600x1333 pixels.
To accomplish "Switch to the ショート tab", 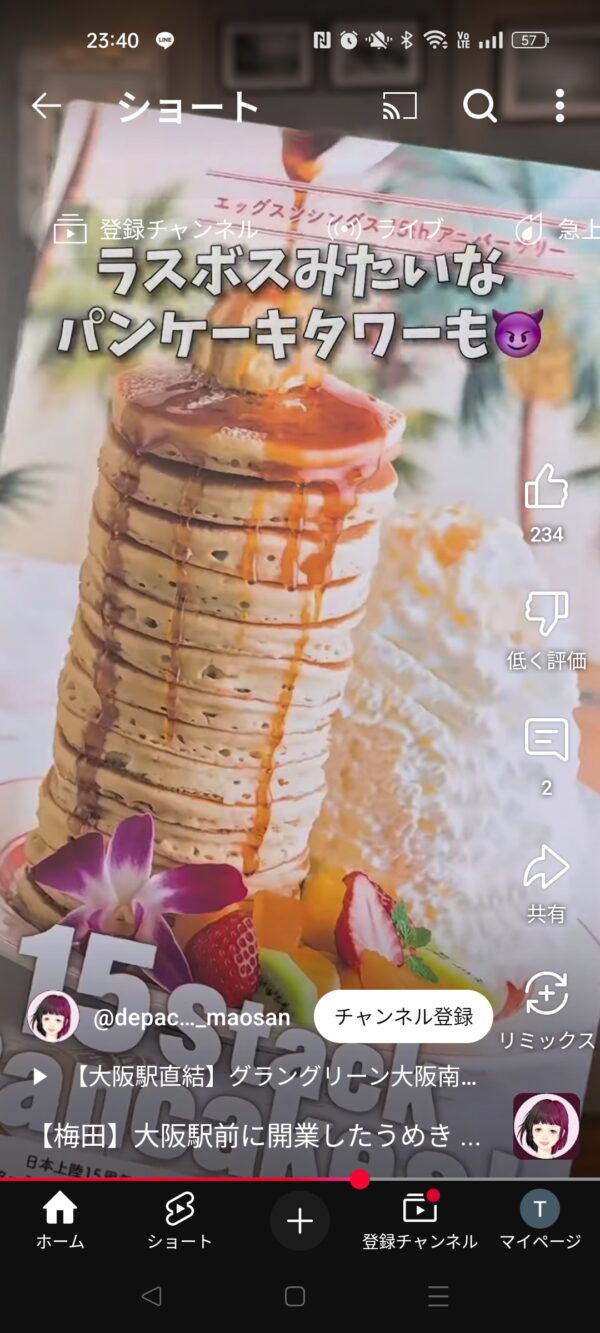I will pyautogui.click(x=179, y=1220).
